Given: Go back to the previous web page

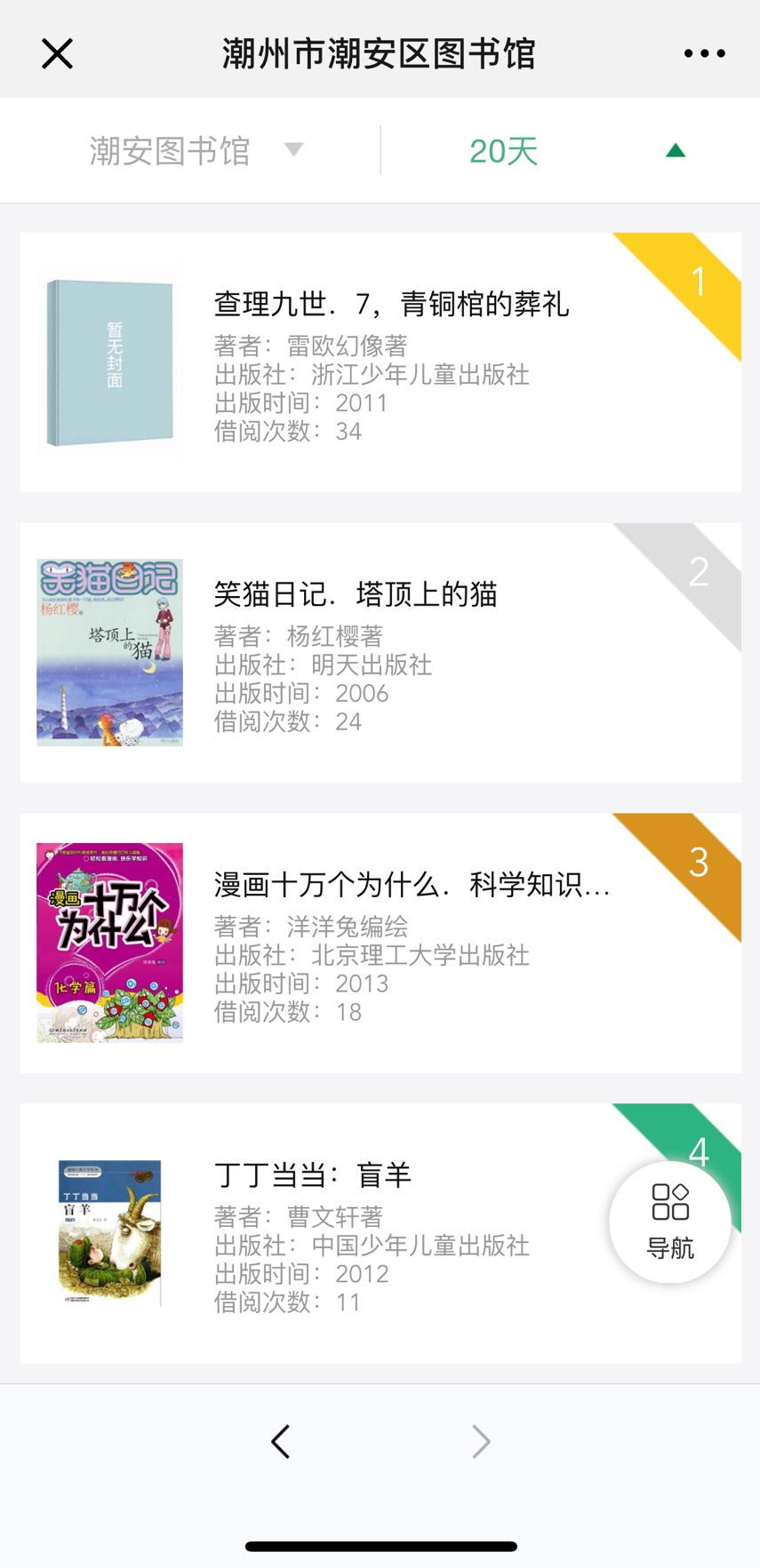Looking at the screenshot, I should [x=281, y=1441].
